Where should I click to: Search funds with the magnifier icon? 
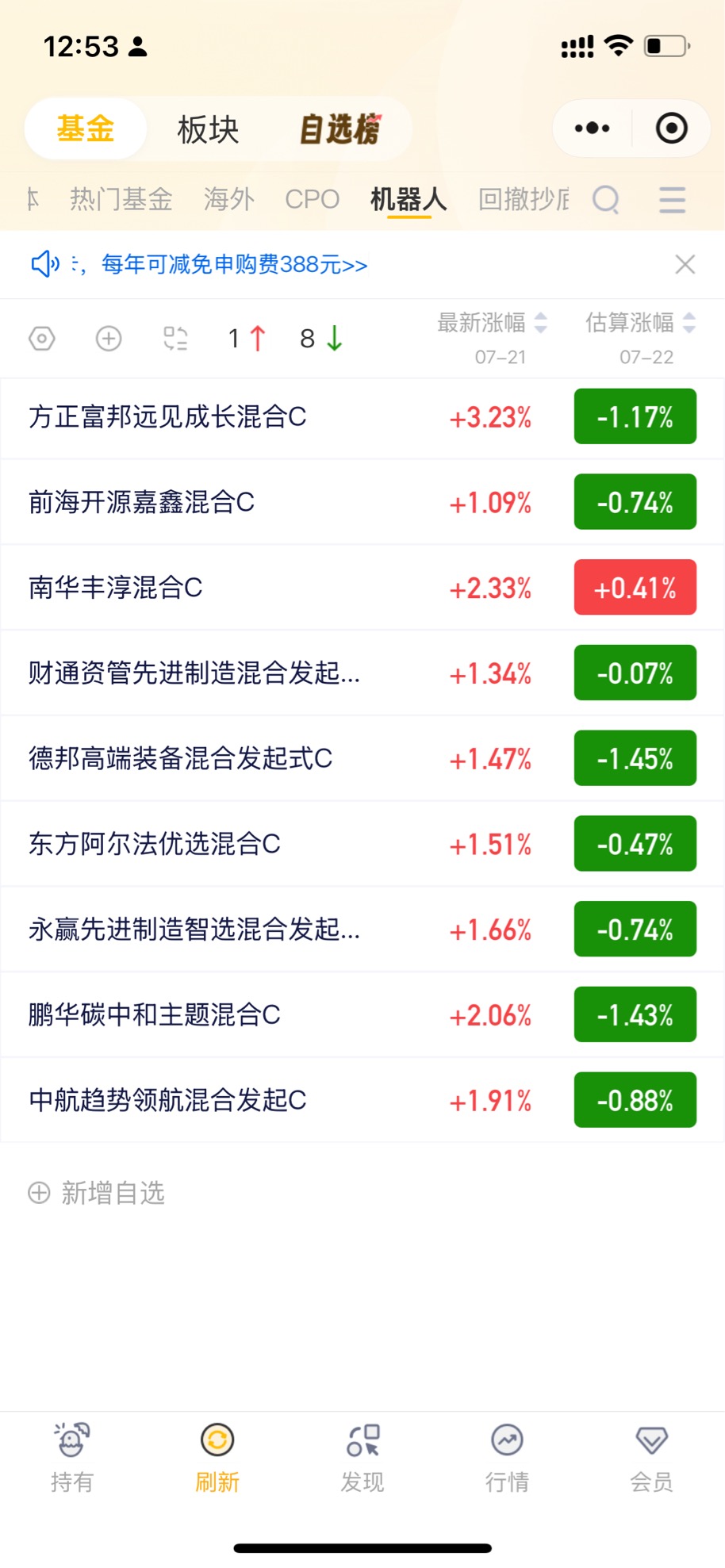[606, 200]
